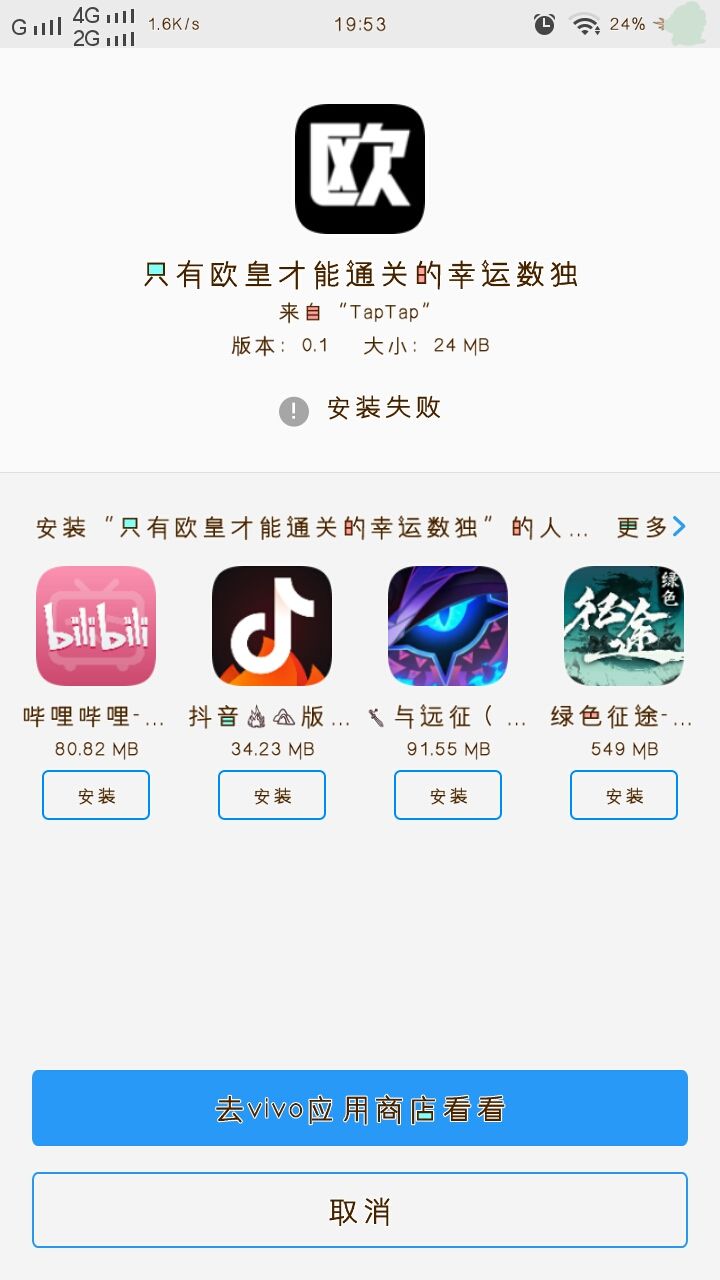Image resolution: width=720 pixels, height=1280 pixels.
Task: View the 与远征 game icon
Action: (x=448, y=626)
